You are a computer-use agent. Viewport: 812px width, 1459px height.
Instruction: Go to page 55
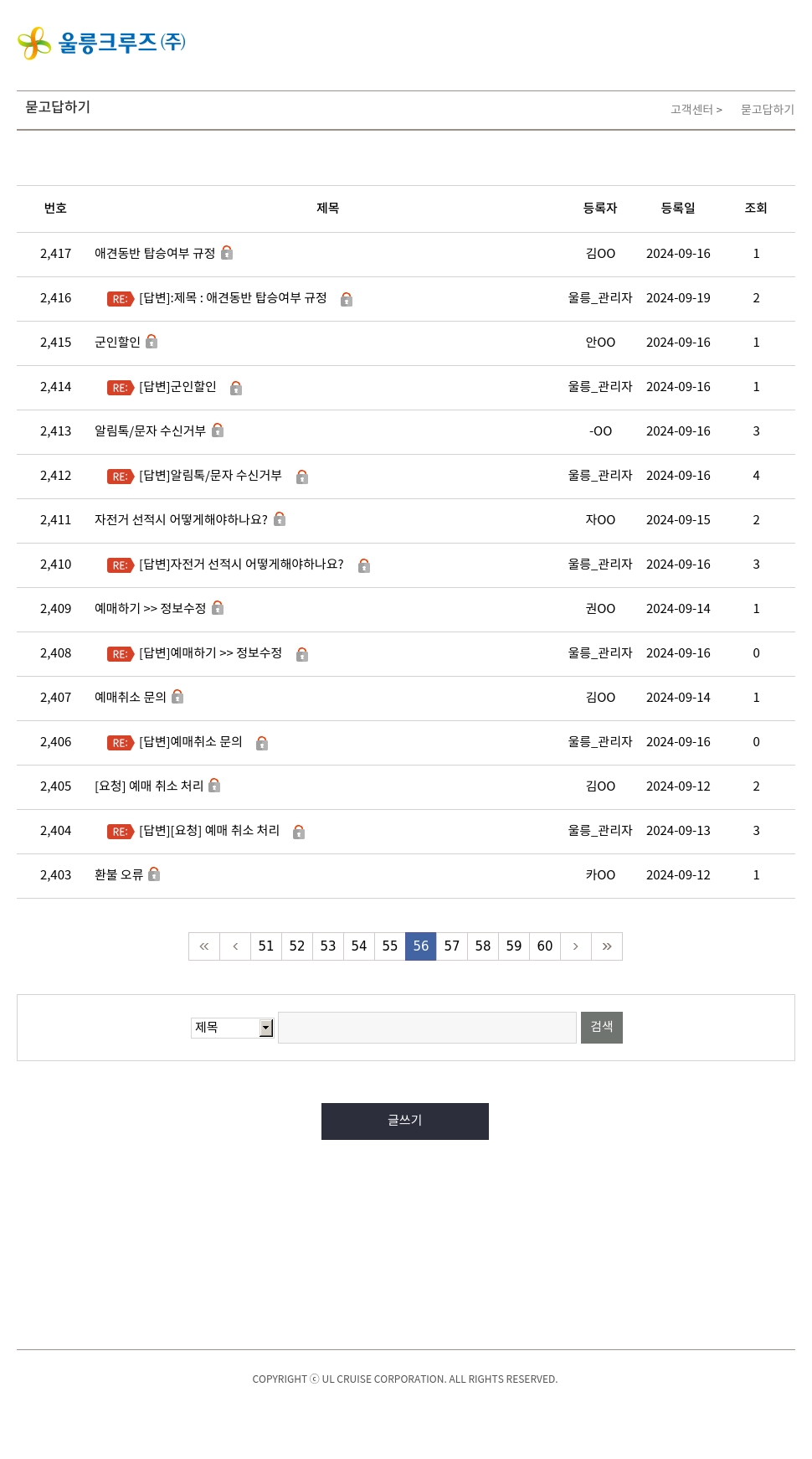[x=390, y=946]
